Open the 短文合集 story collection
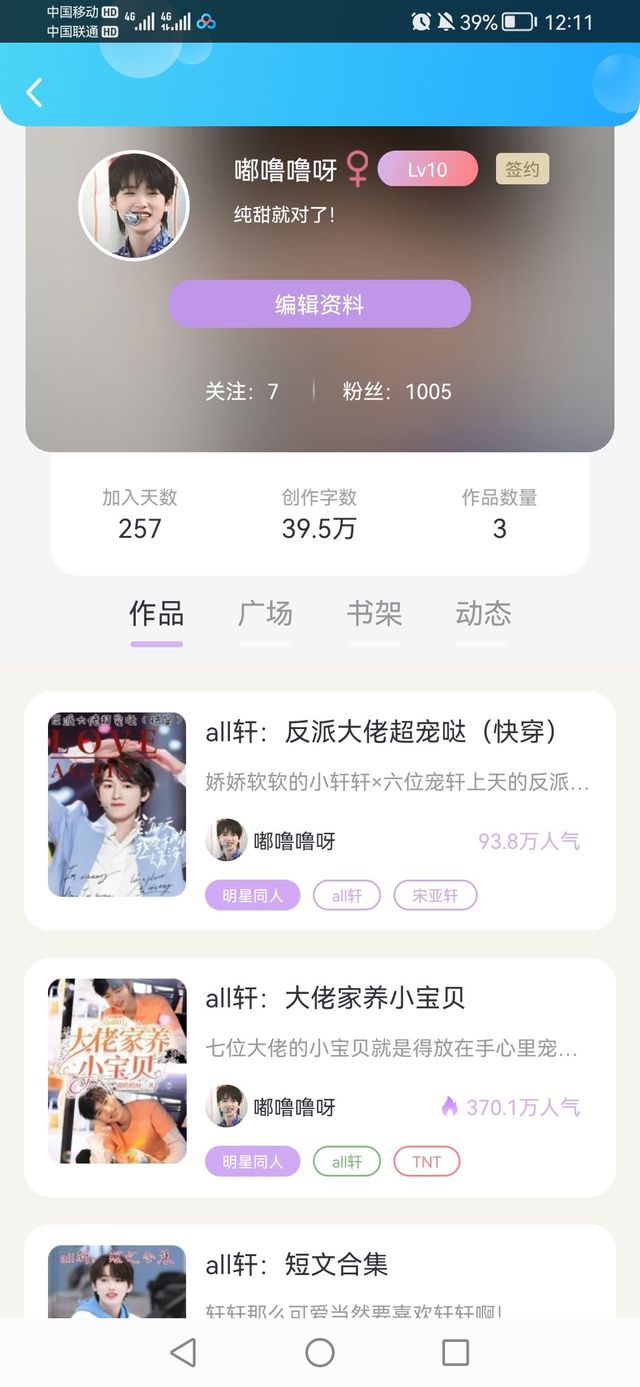This screenshot has height=1387, width=640. 336,1264
